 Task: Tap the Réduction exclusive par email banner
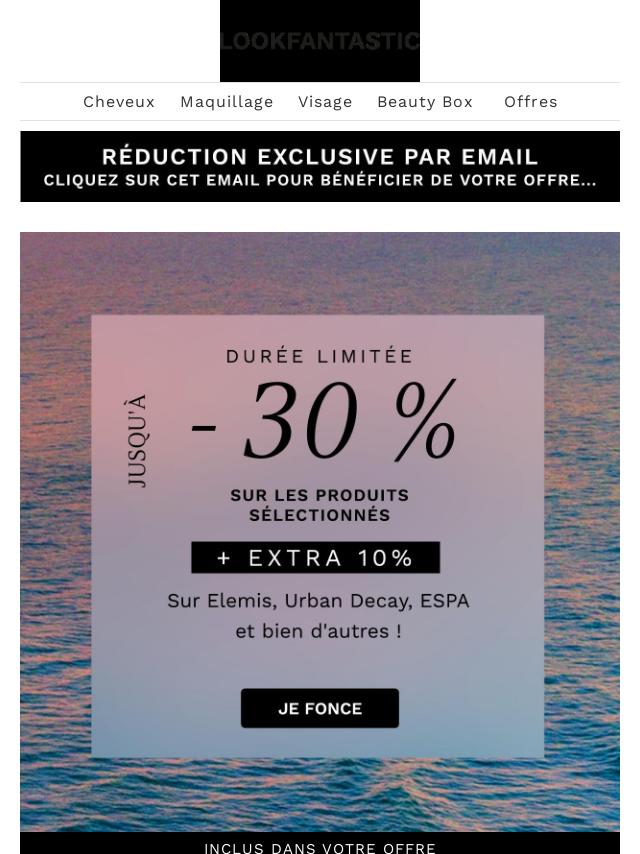[320, 167]
